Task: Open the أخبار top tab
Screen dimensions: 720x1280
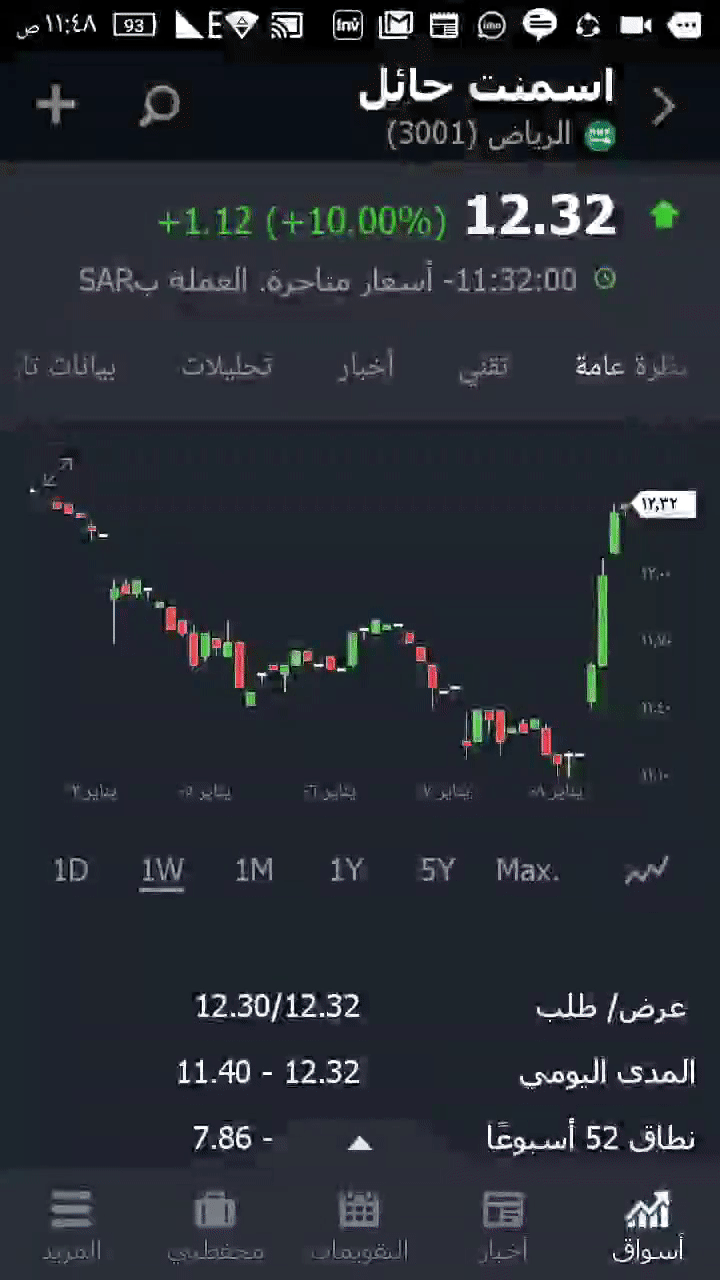Action: point(365,367)
